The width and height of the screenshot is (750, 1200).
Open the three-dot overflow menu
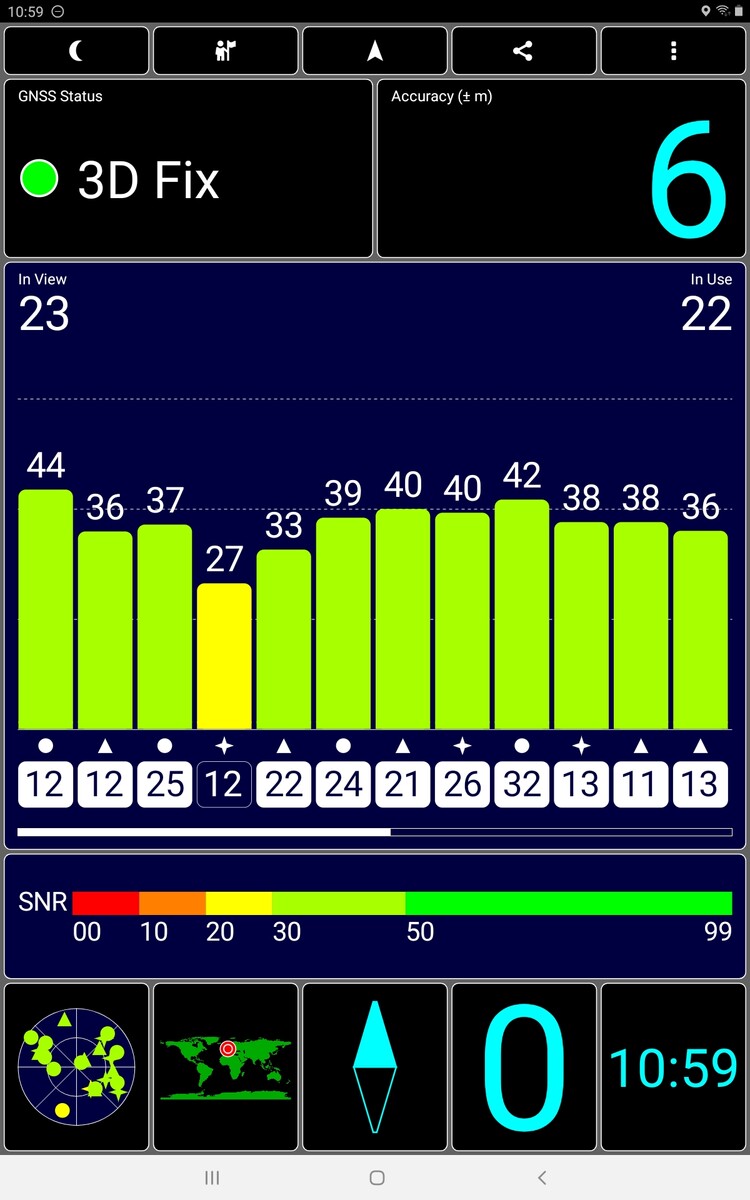click(674, 51)
